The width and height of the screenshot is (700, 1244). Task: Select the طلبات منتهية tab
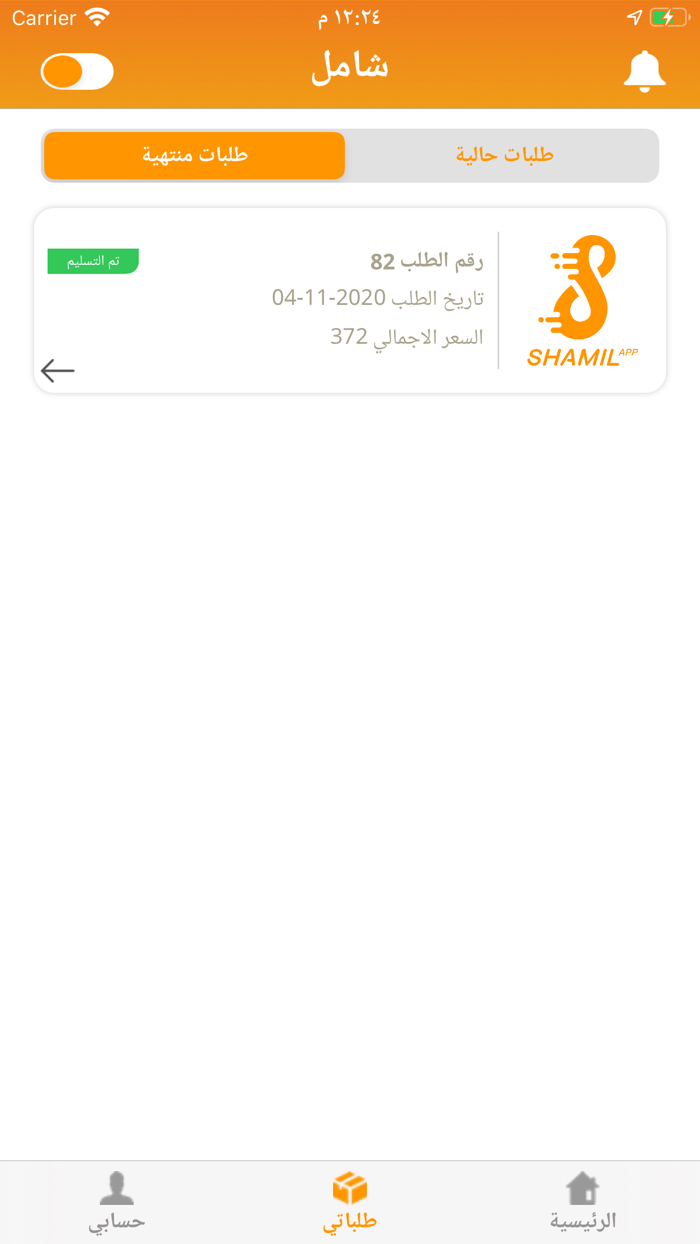[195, 155]
